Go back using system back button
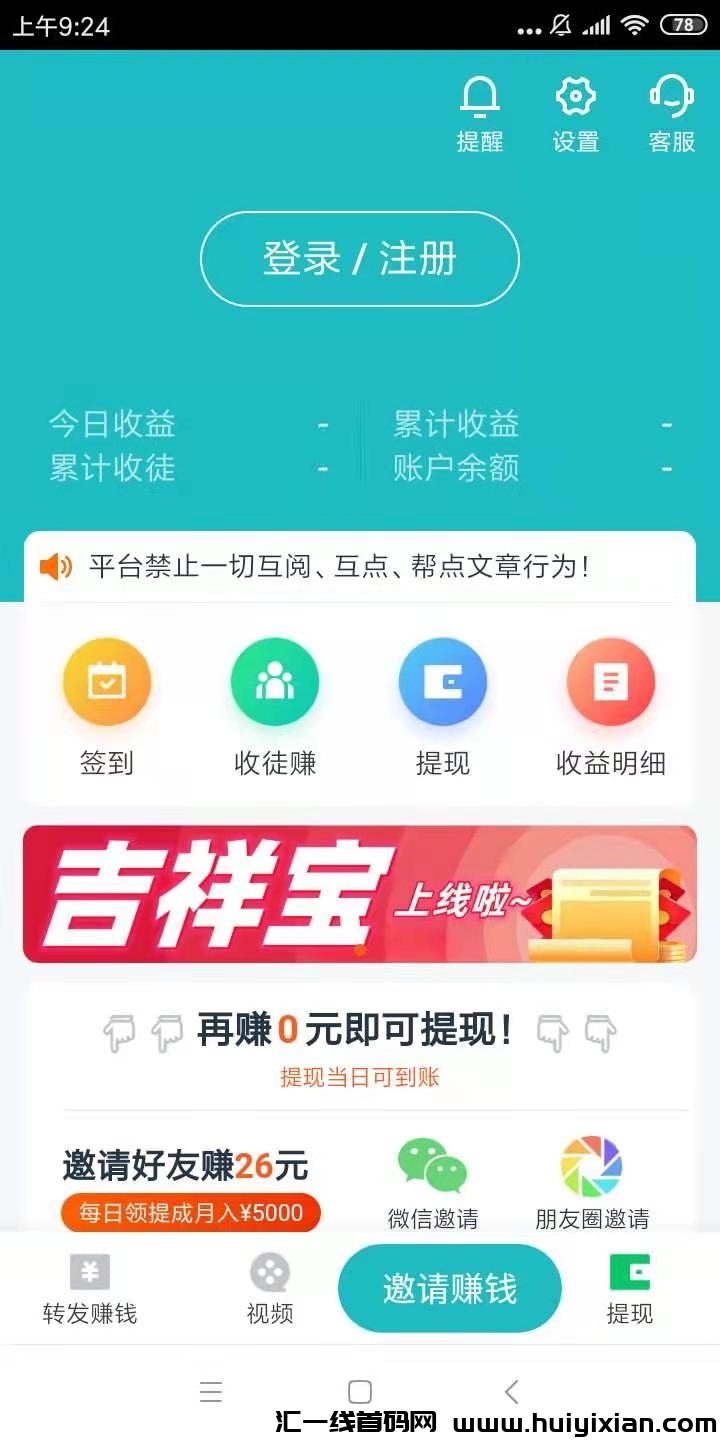 (511, 1392)
